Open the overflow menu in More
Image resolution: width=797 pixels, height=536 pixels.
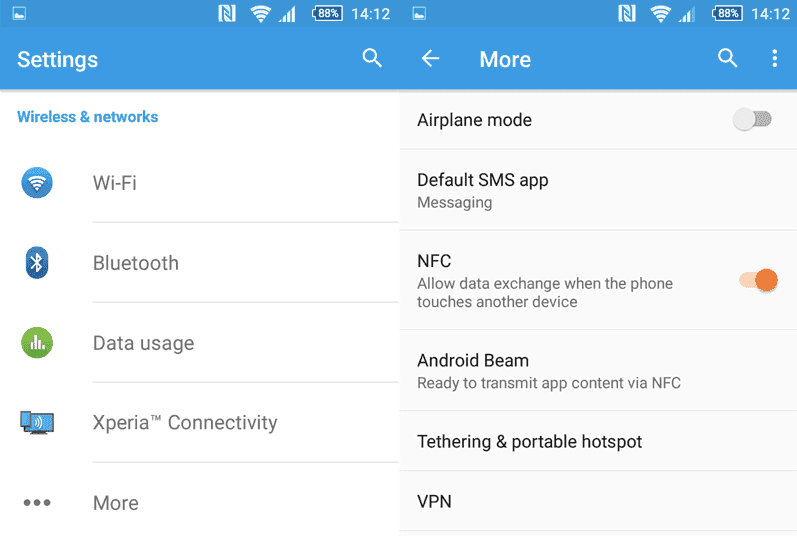[774, 59]
